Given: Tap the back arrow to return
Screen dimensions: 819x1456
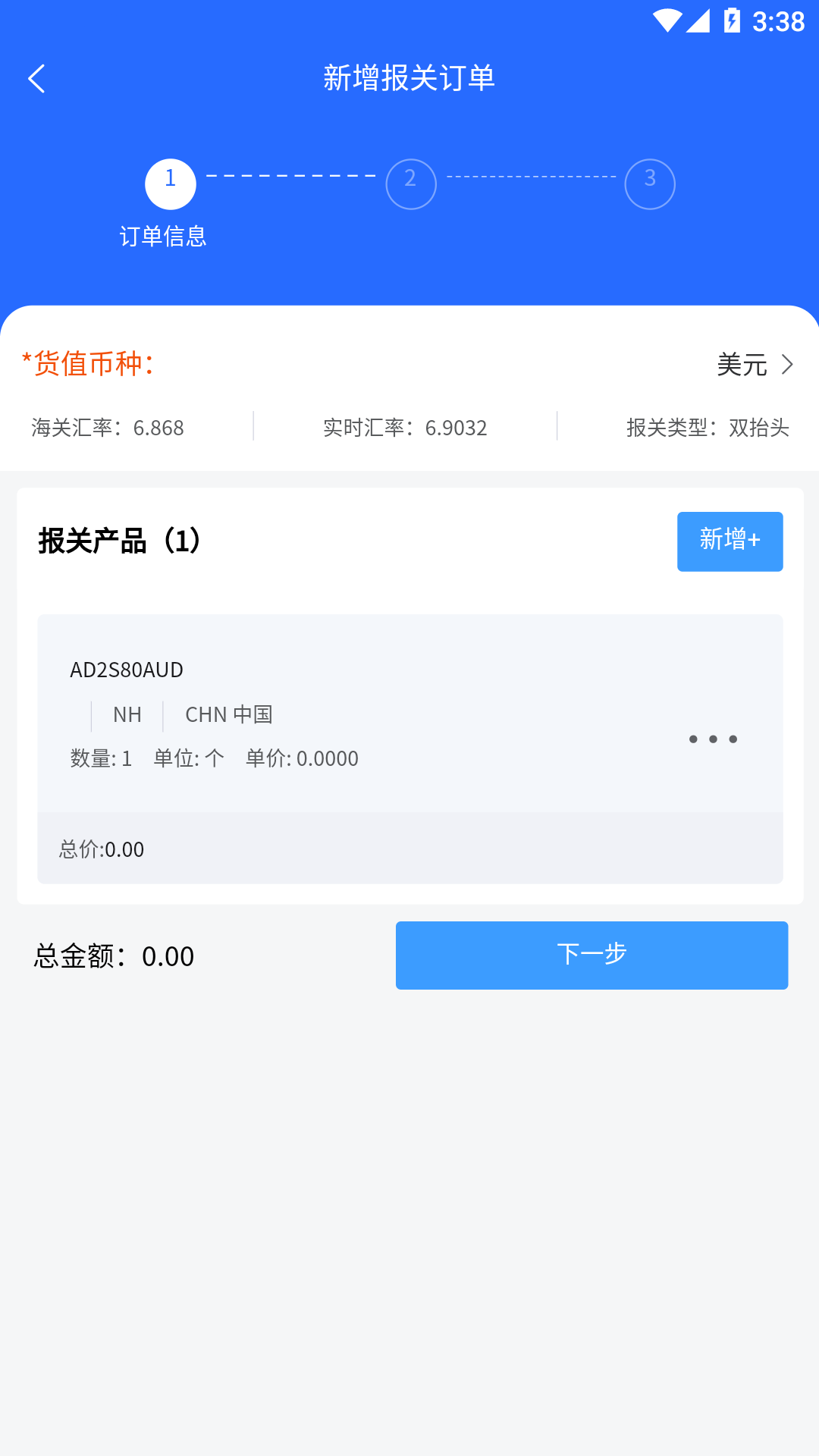Looking at the screenshot, I should pyautogui.click(x=37, y=78).
